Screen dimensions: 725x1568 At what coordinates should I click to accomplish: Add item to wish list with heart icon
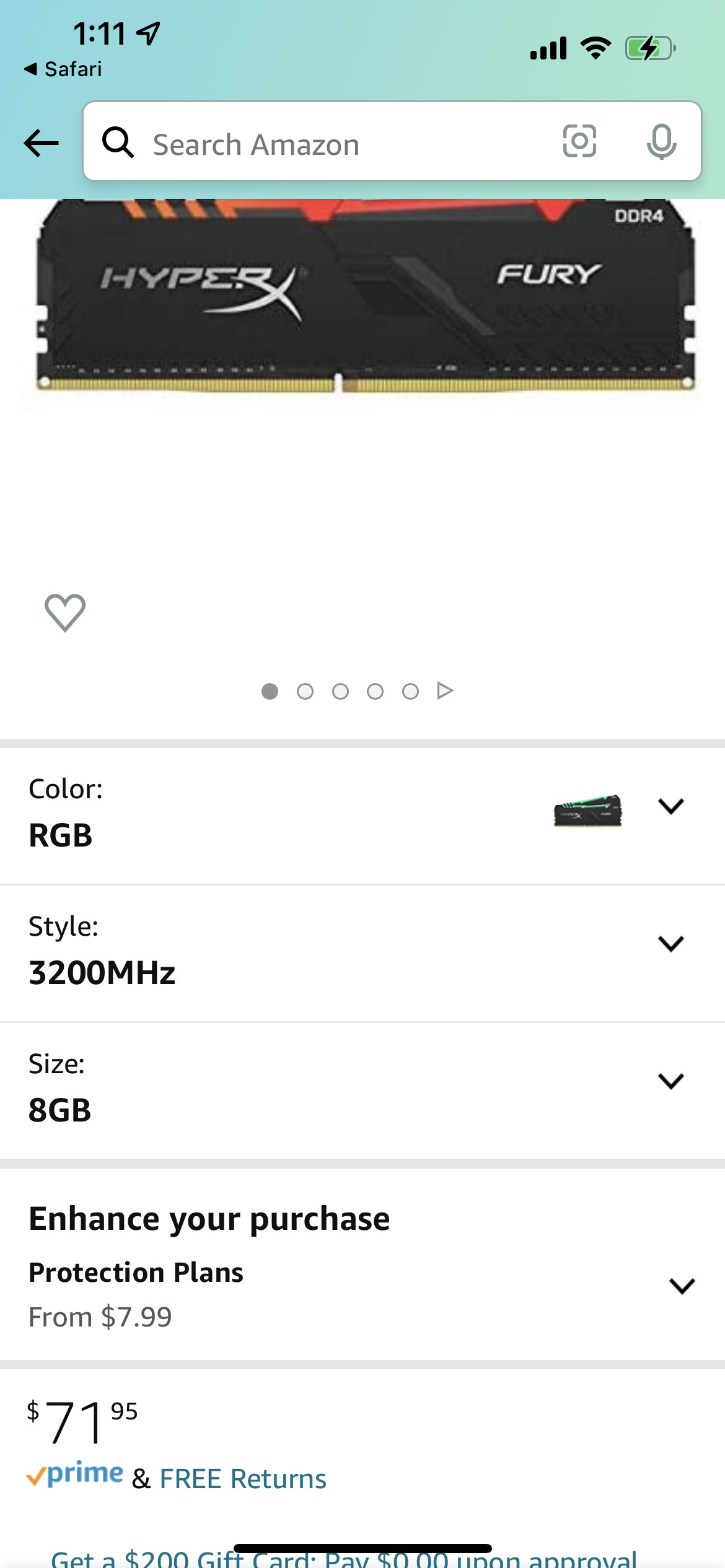[65, 612]
